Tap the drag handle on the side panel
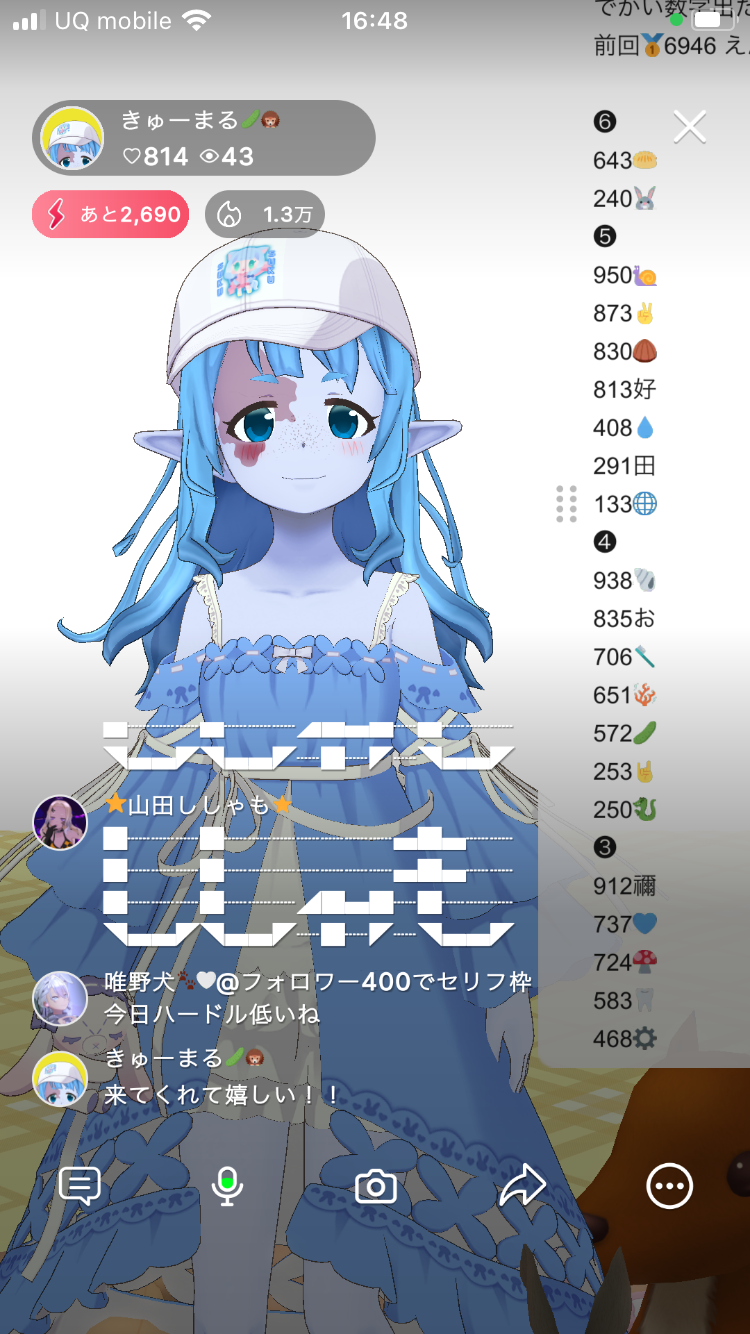The height and width of the screenshot is (1334, 750). 566,504
